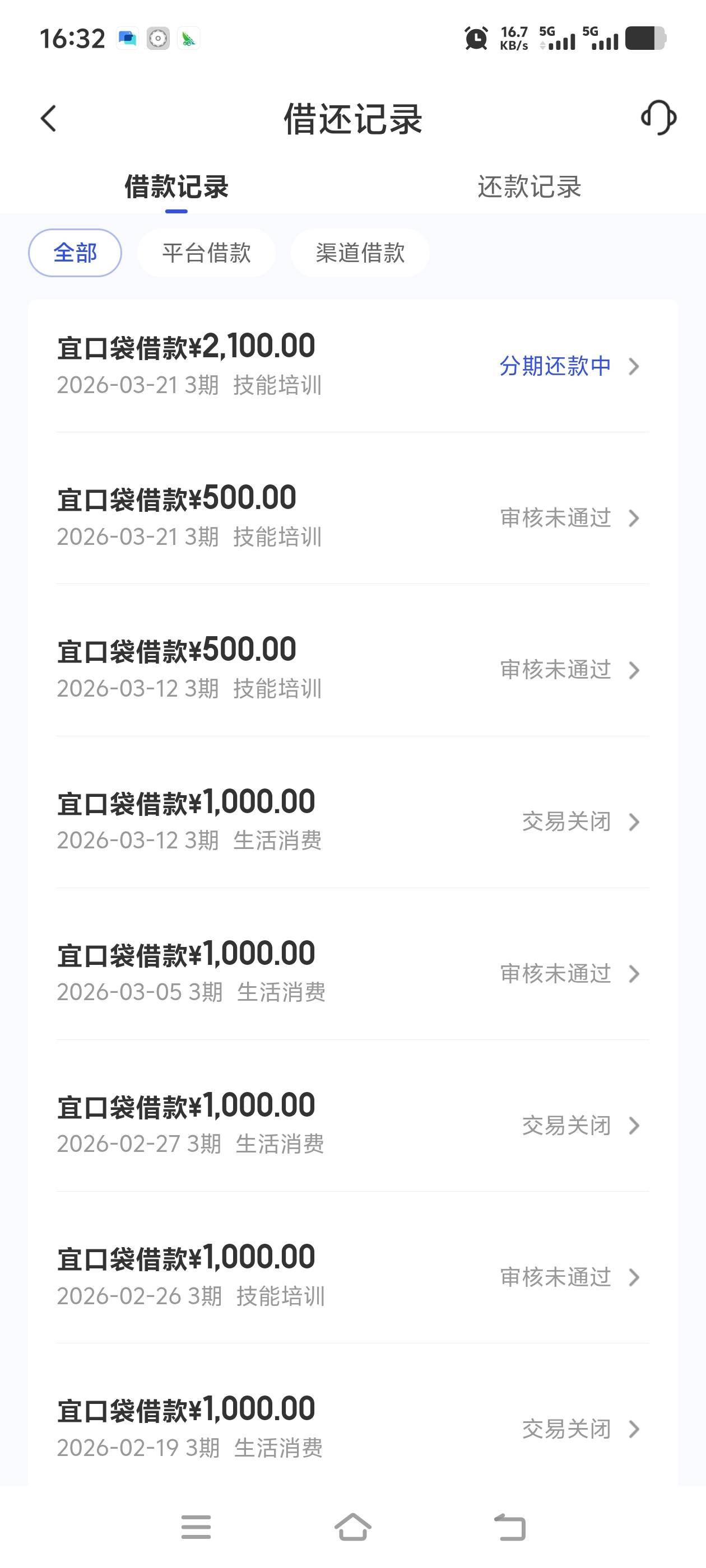Open the ¥1,000.00 loan dated 2026-02-27

[352, 1124]
